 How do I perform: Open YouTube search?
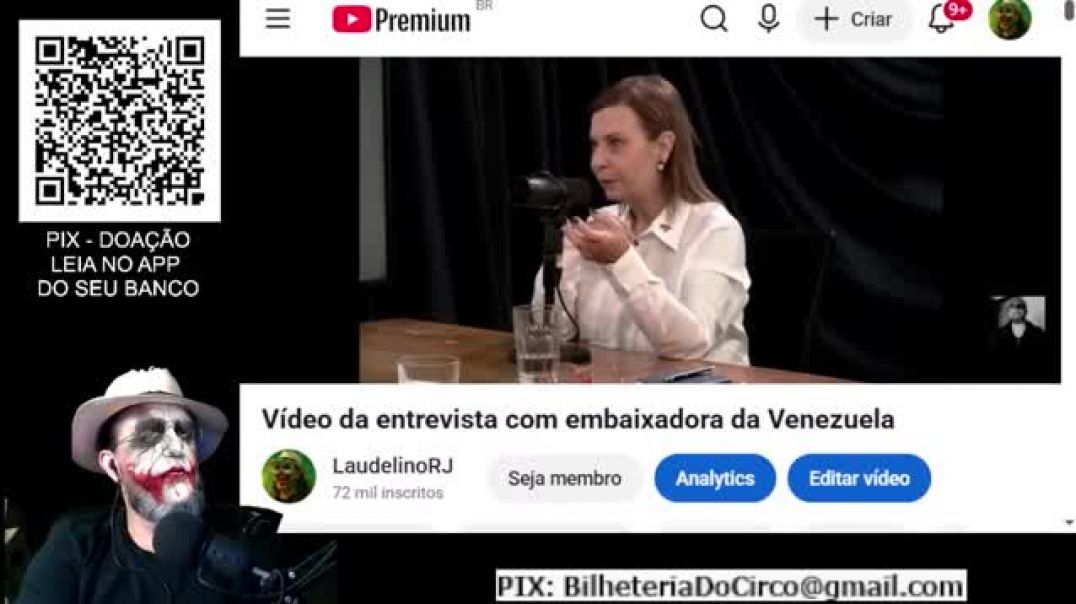click(714, 19)
